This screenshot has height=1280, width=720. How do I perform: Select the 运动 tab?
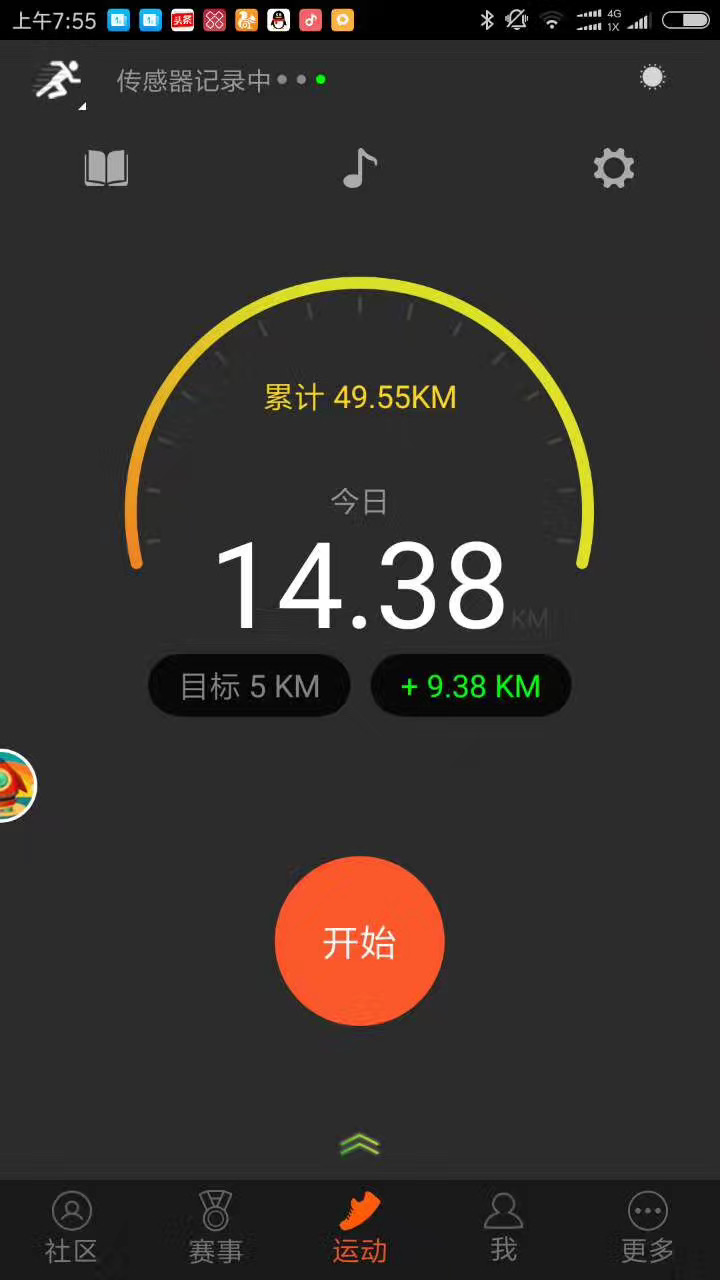[x=360, y=1228]
